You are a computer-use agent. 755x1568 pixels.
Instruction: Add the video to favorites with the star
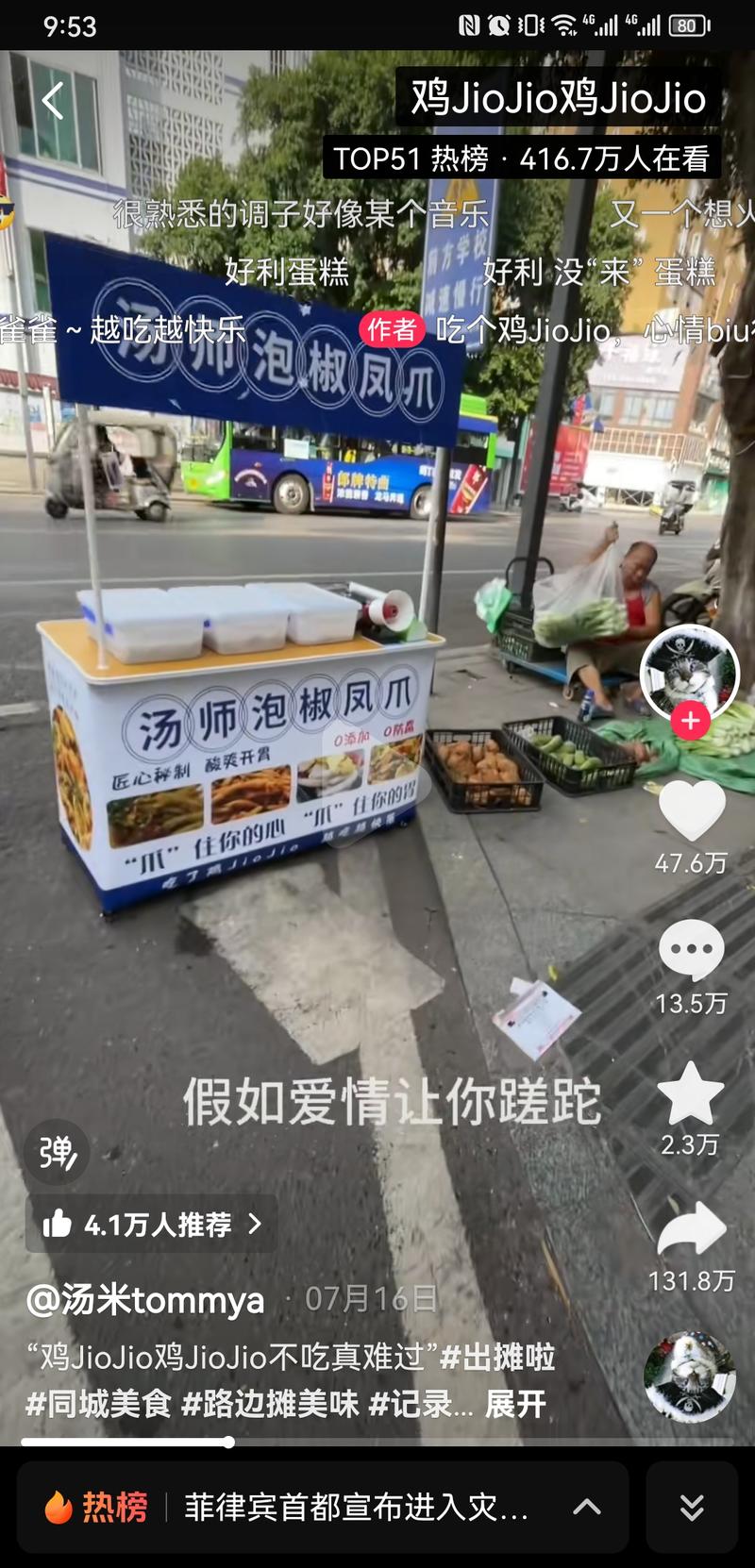click(690, 1093)
